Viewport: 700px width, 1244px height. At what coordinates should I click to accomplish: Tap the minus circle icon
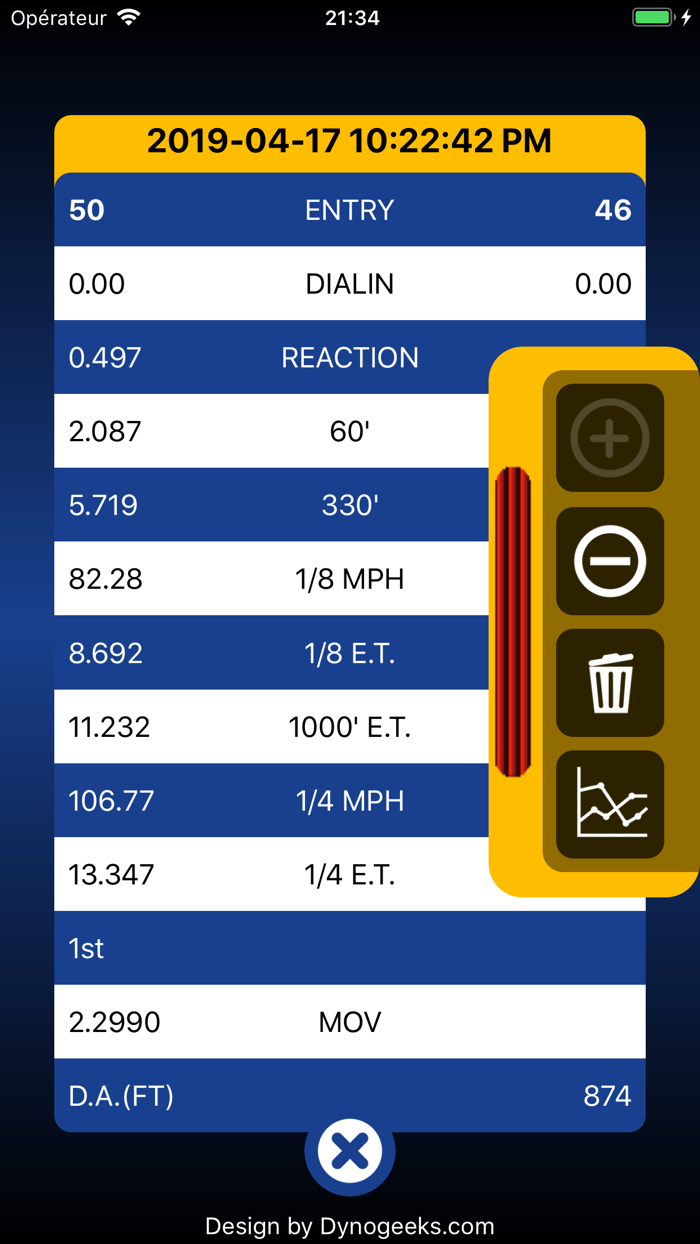pos(610,561)
